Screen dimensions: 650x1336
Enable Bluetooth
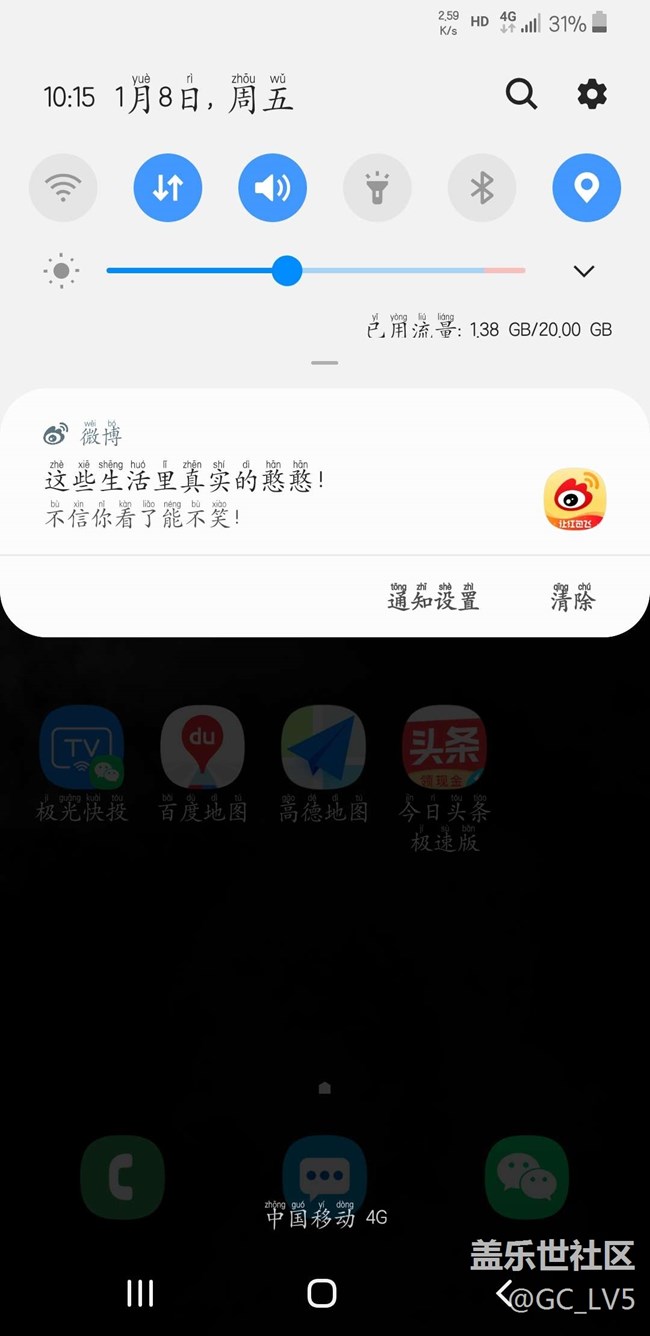[482, 187]
